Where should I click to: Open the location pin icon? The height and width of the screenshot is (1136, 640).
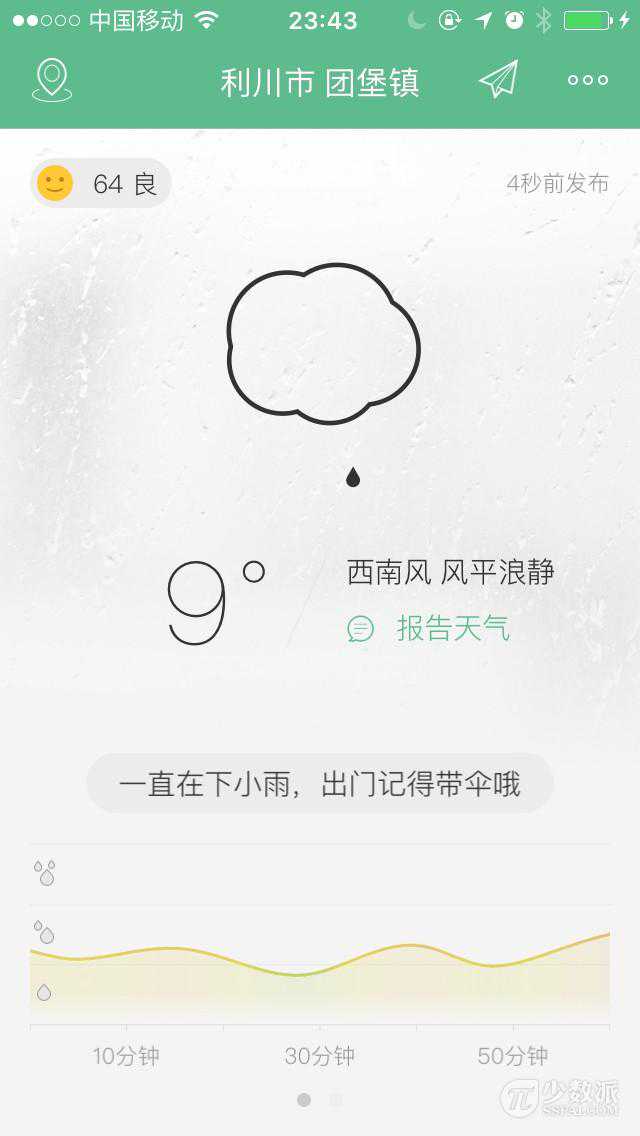pyautogui.click(x=52, y=80)
